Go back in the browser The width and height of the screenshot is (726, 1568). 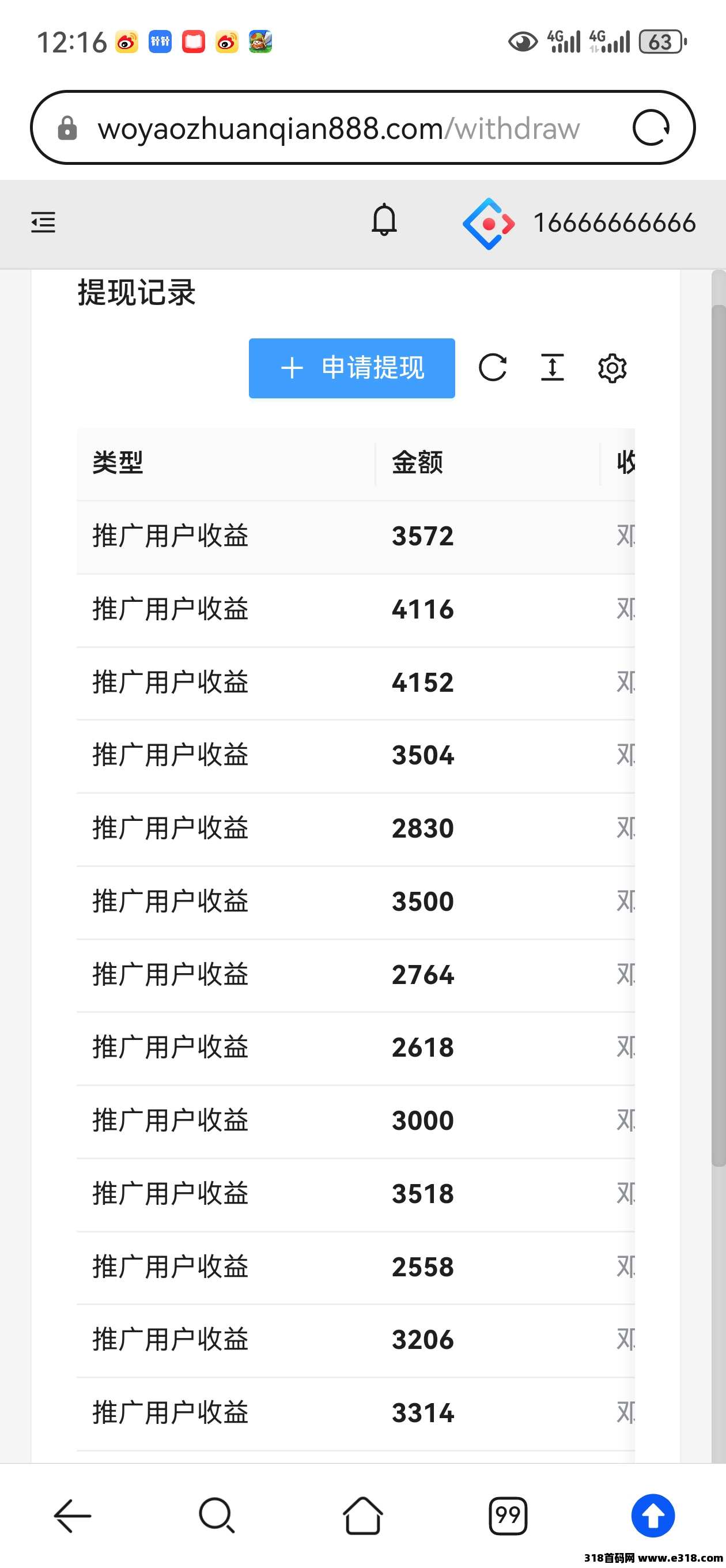[x=73, y=1515]
